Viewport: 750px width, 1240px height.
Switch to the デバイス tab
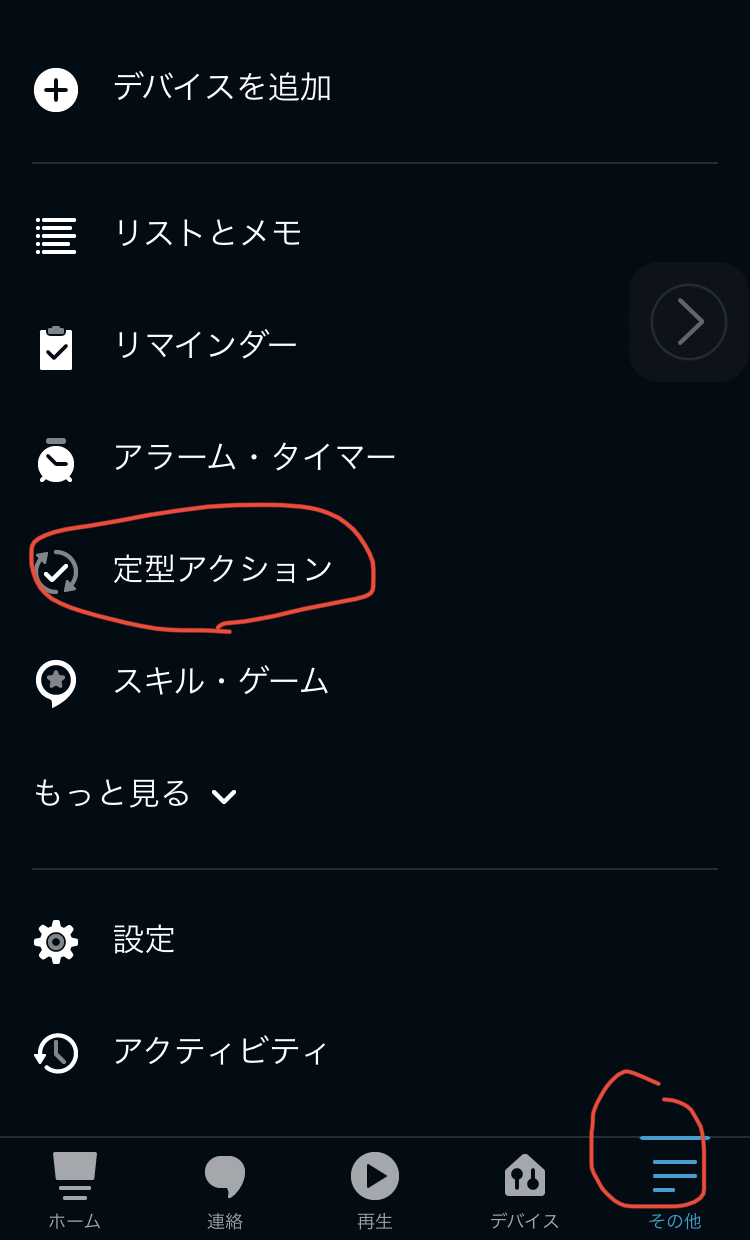tap(525, 1189)
